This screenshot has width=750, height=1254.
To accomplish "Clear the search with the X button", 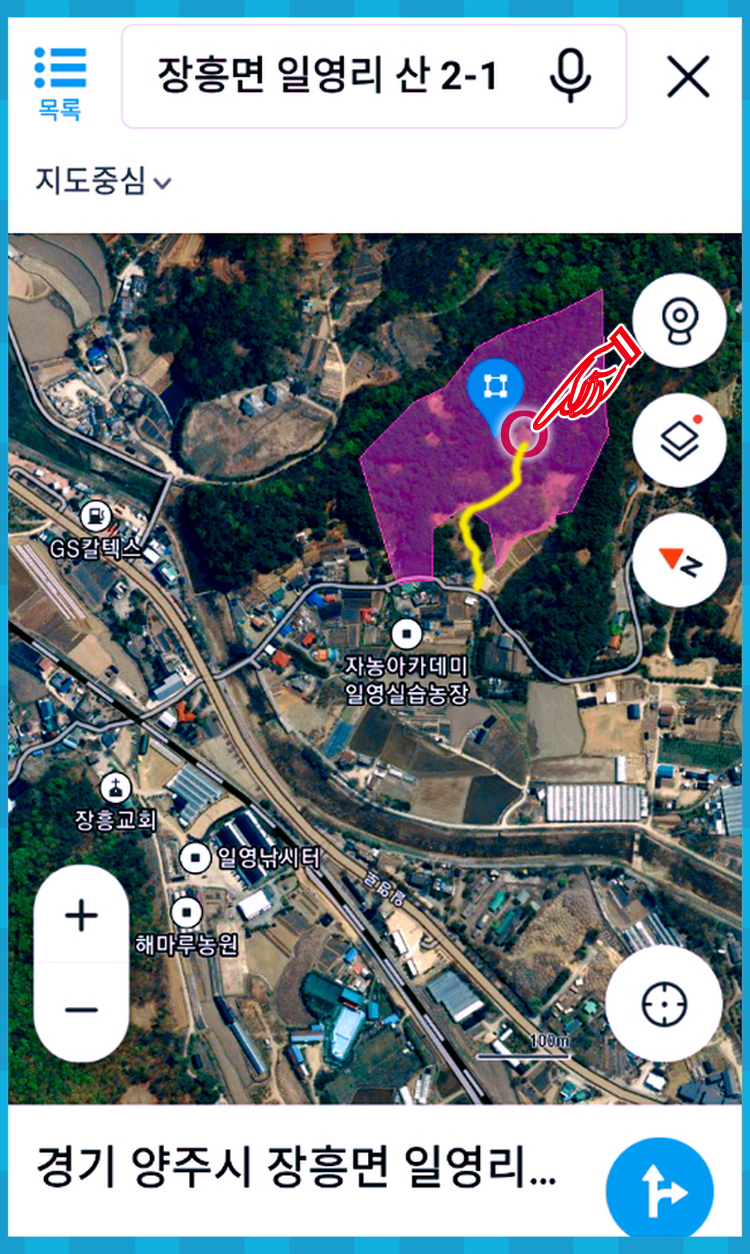I will click(689, 76).
